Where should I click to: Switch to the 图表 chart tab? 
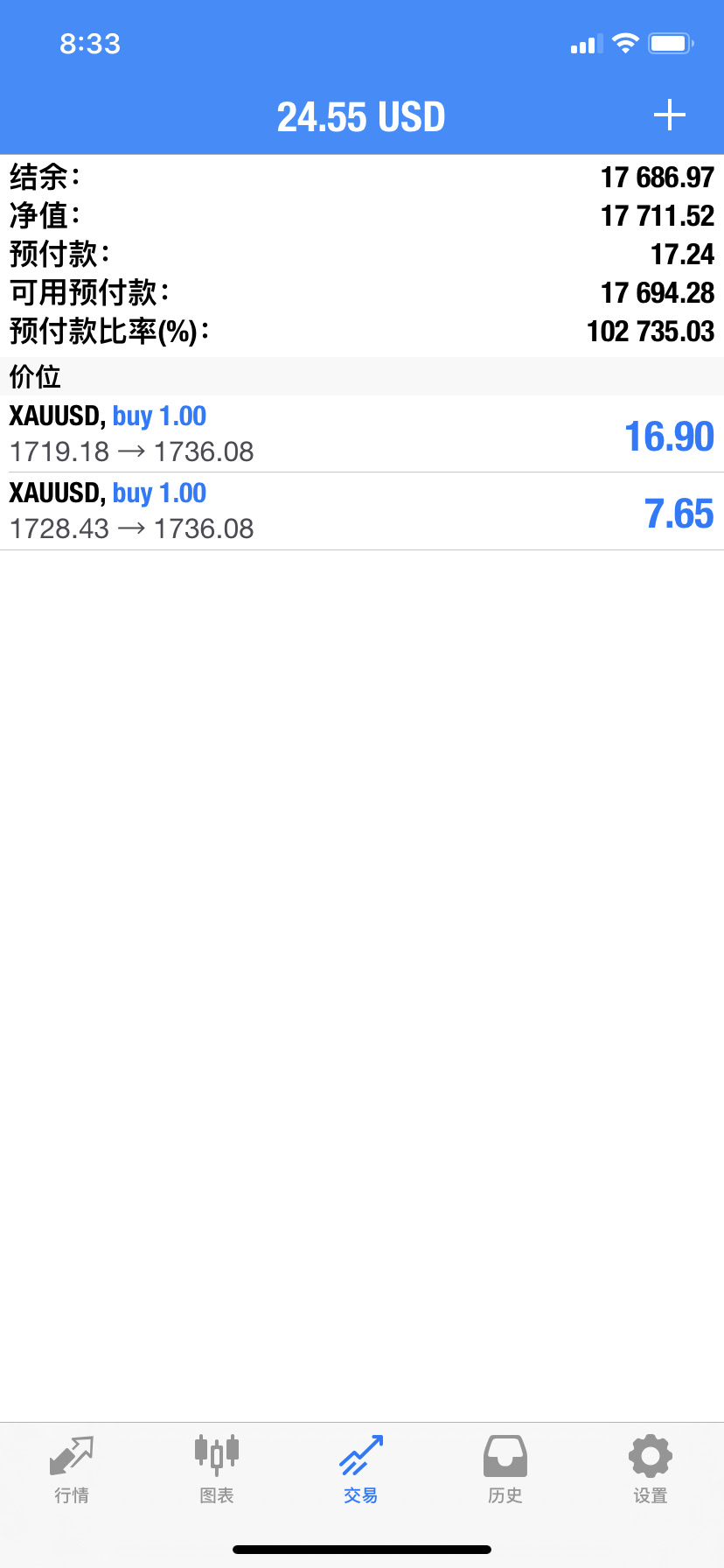tap(217, 1470)
